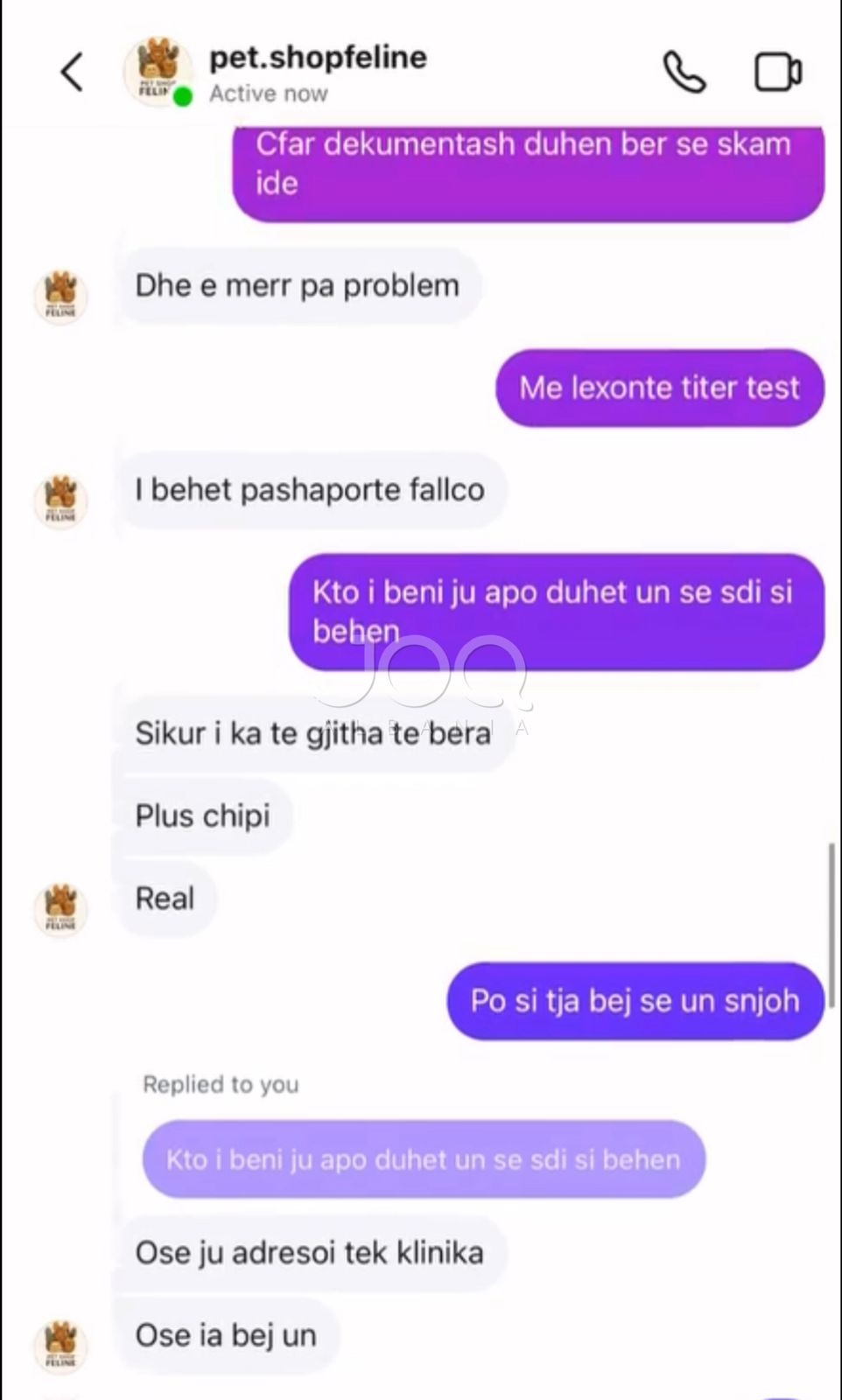
Task: Open sender avatar beside 'Real' message
Action: 60,908
